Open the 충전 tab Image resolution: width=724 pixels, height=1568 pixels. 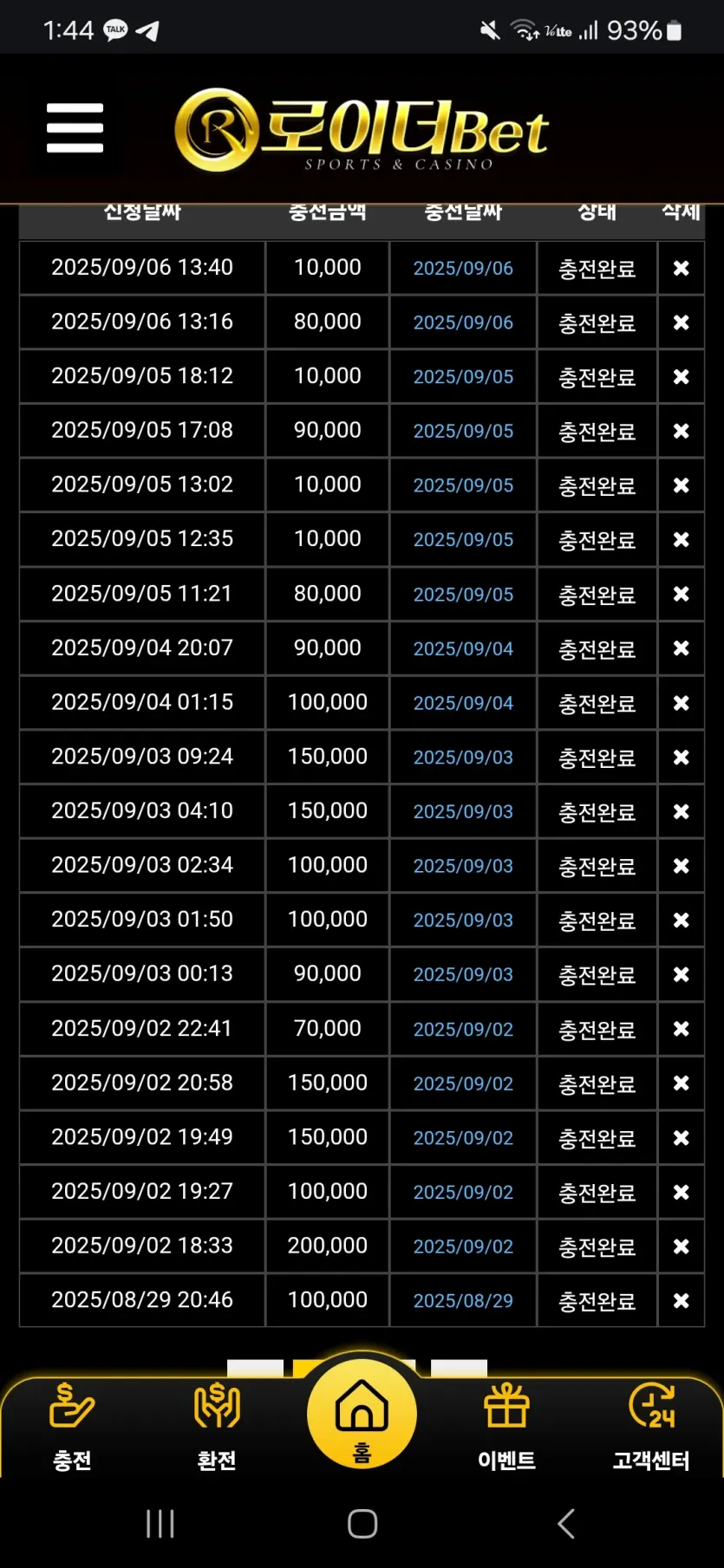coord(72,1428)
